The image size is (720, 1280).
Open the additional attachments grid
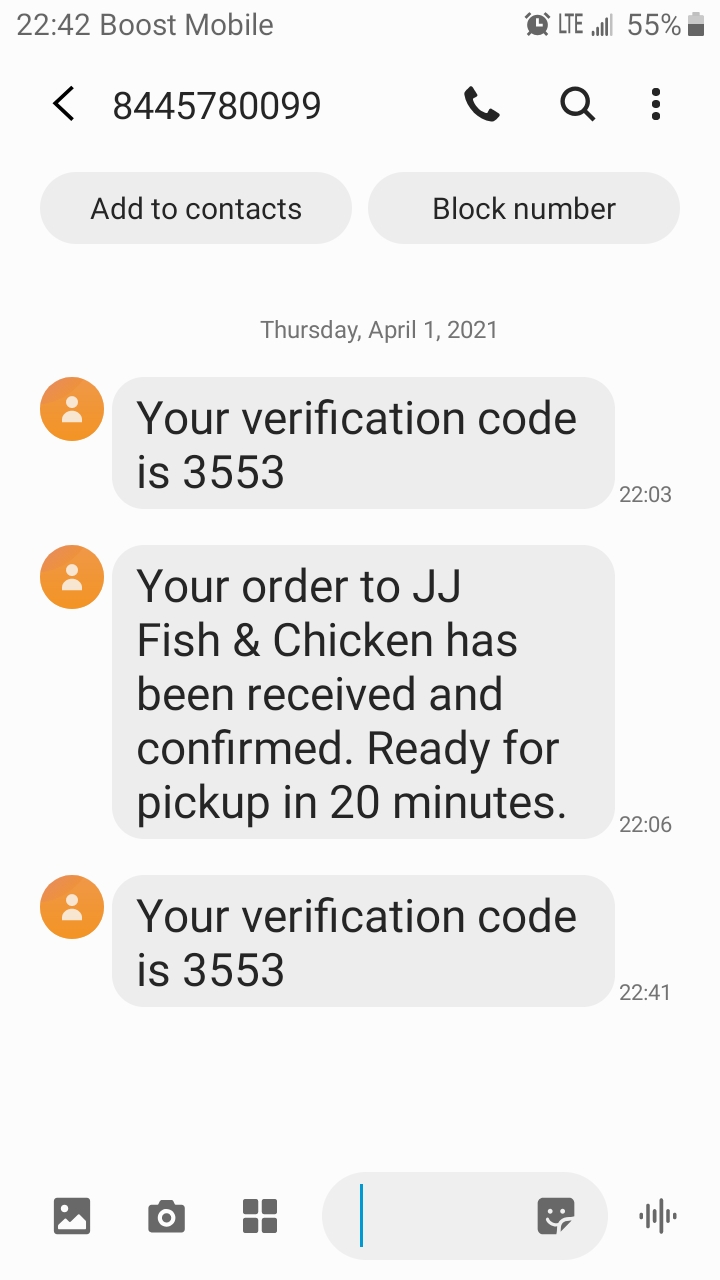[260, 1216]
